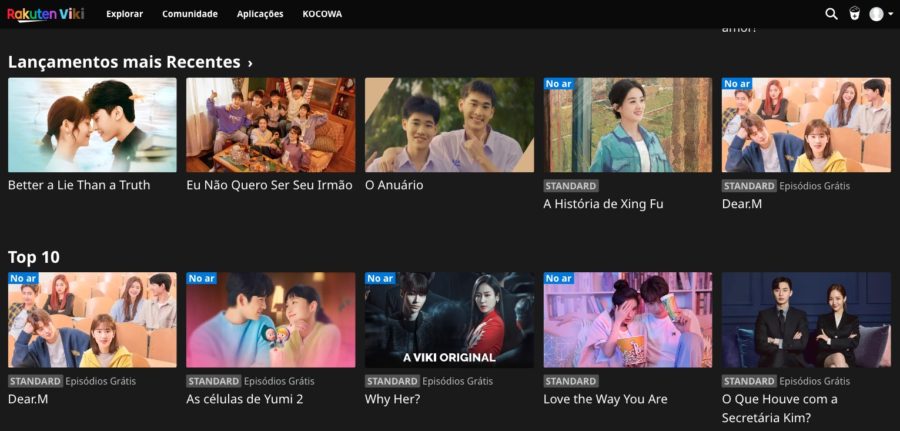This screenshot has width=900, height=431.
Task: Select the Why Her? card
Action: 449,320
